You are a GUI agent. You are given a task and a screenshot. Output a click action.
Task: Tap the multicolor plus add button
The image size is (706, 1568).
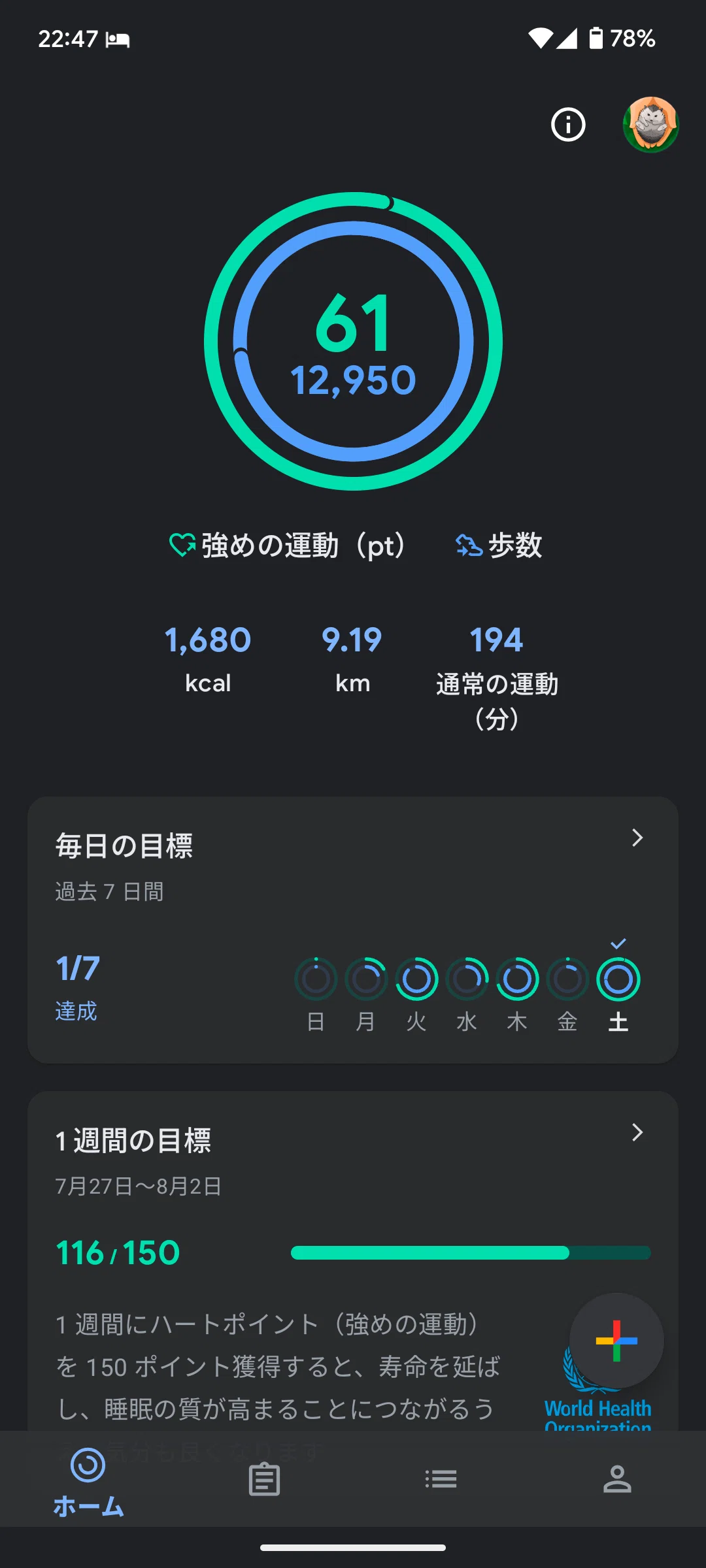(616, 1341)
